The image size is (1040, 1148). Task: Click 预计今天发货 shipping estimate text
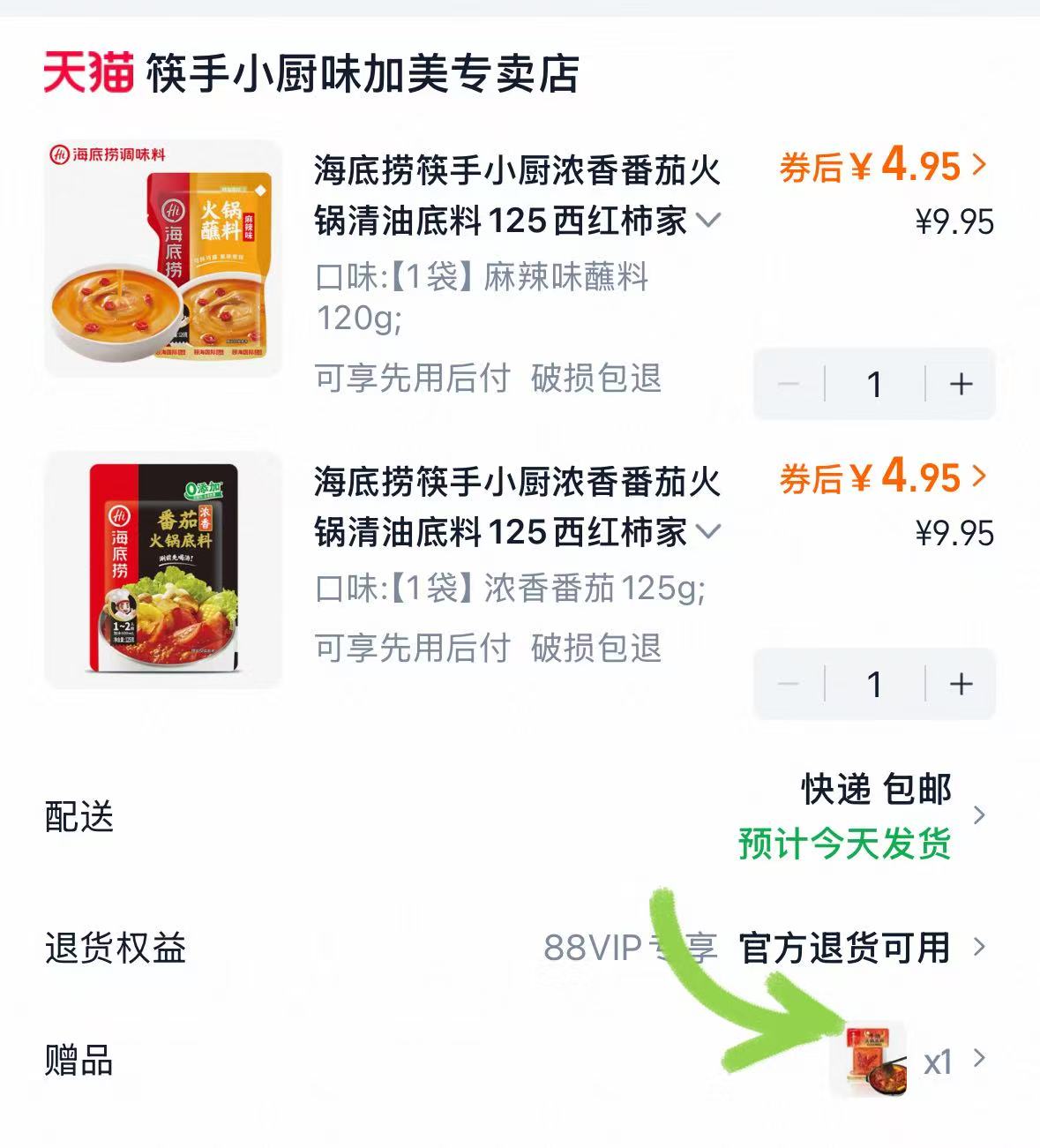842,844
